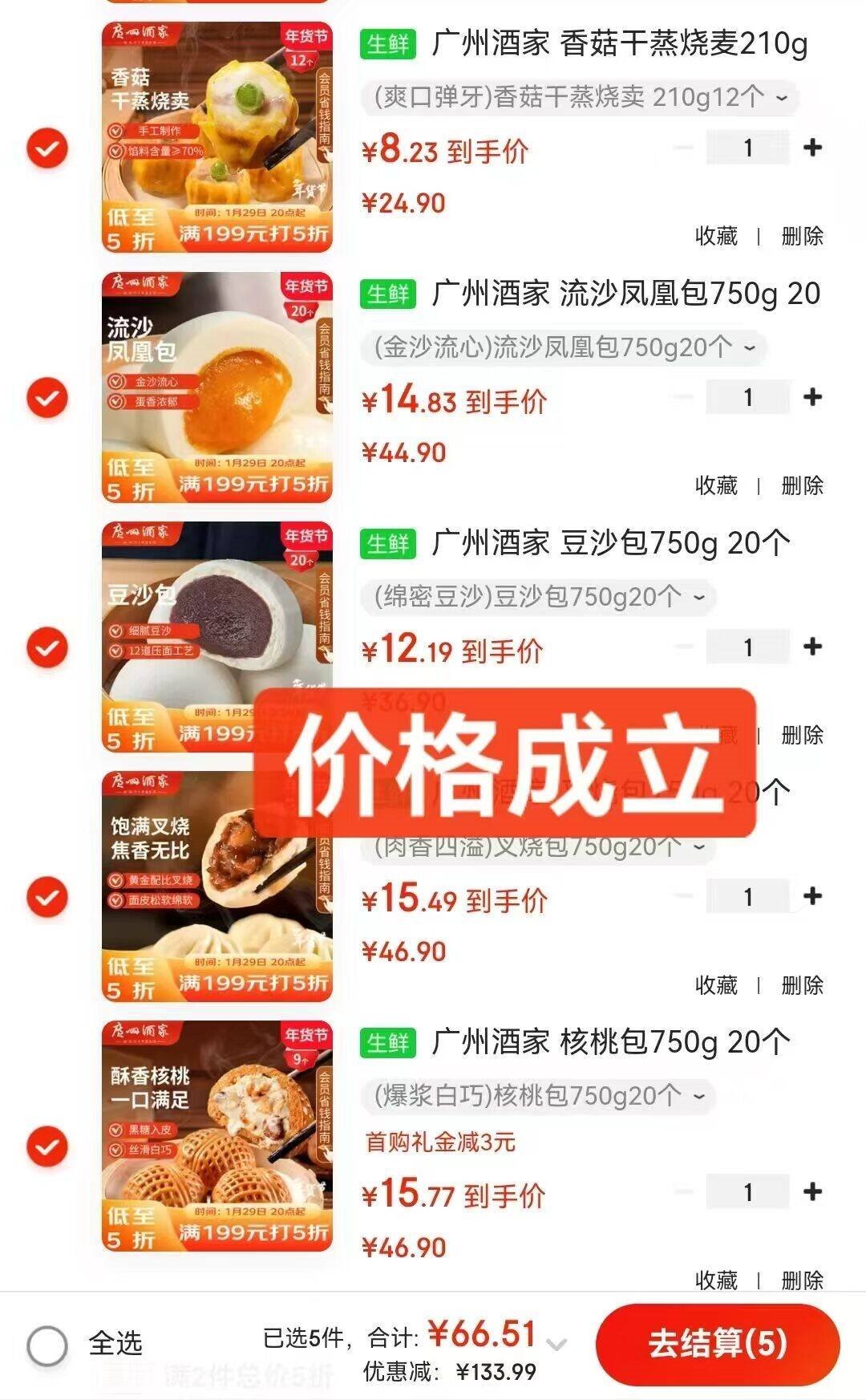The height and width of the screenshot is (1400, 866).
Task: Uncheck the 叉烧包 item checkbox
Action: (47, 896)
